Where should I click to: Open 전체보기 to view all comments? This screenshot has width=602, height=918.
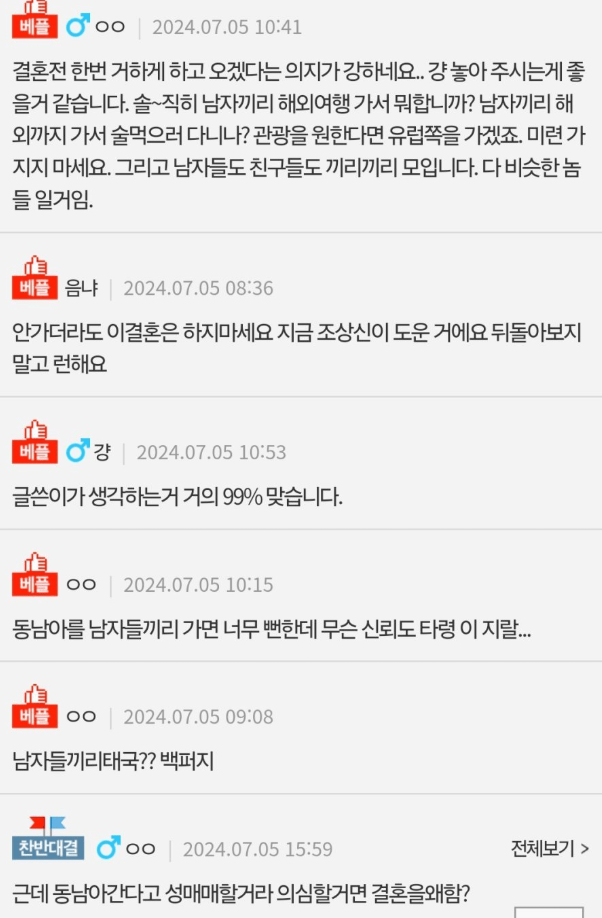[x=549, y=849]
